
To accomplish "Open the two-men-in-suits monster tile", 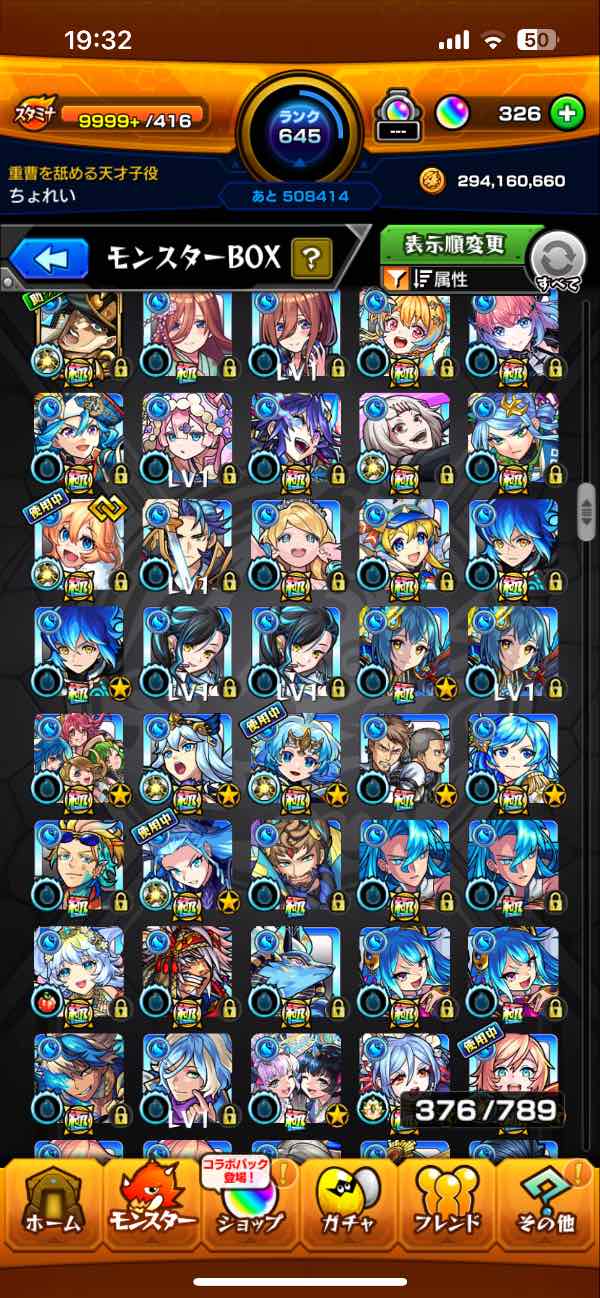I will point(403,758).
